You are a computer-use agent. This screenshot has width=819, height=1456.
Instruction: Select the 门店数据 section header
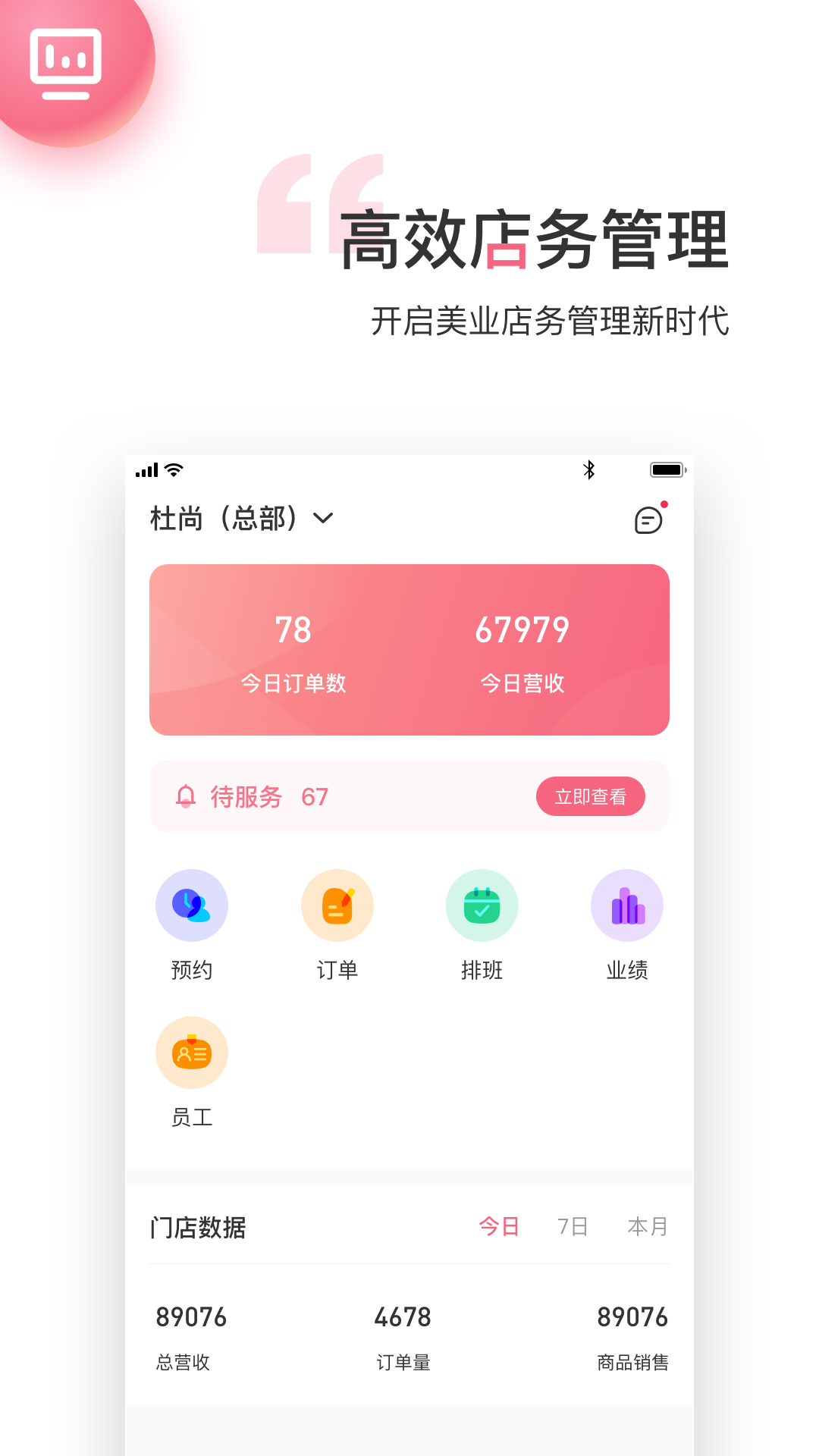(x=199, y=1226)
